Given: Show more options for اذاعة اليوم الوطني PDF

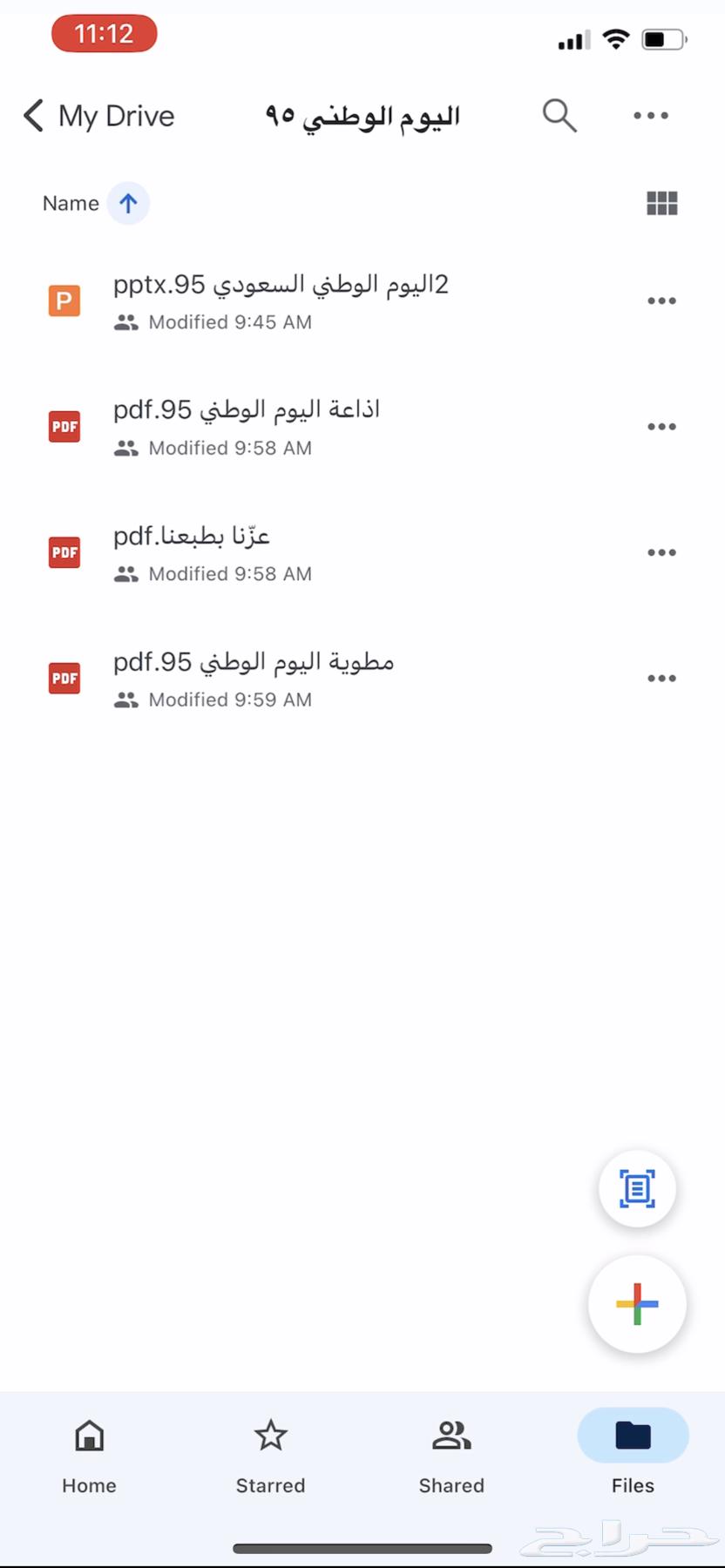Looking at the screenshot, I should point(661,426).
